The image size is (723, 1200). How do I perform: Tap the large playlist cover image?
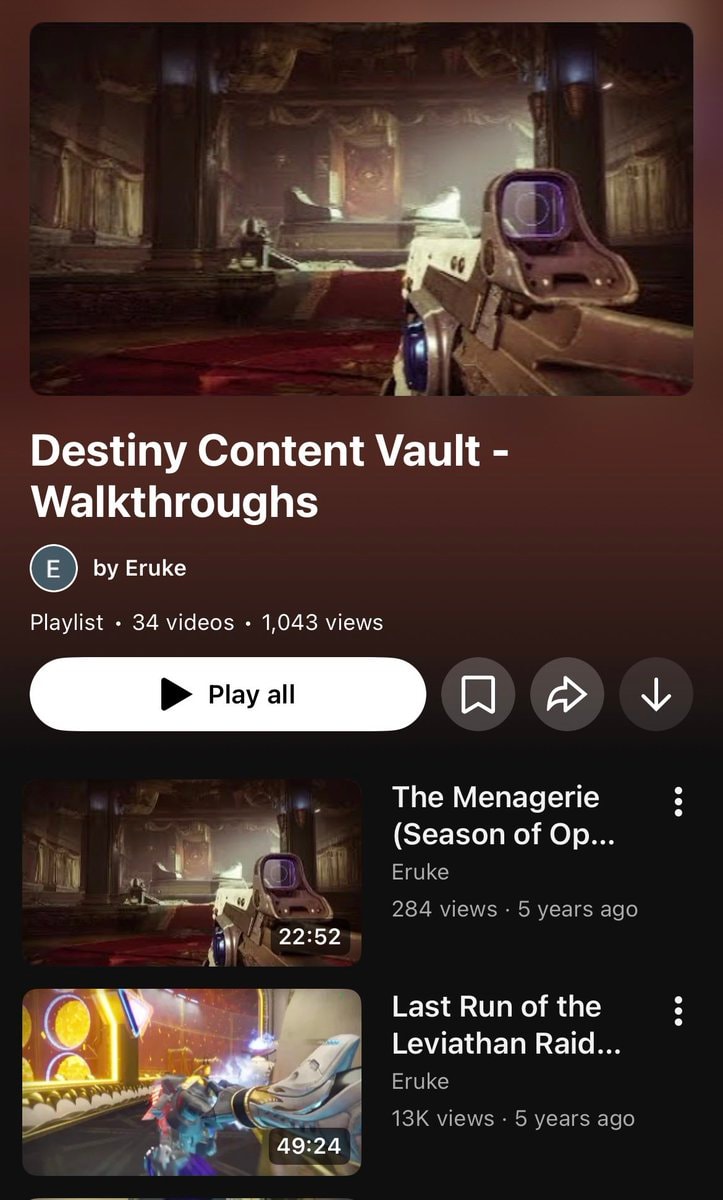(361, 209)
